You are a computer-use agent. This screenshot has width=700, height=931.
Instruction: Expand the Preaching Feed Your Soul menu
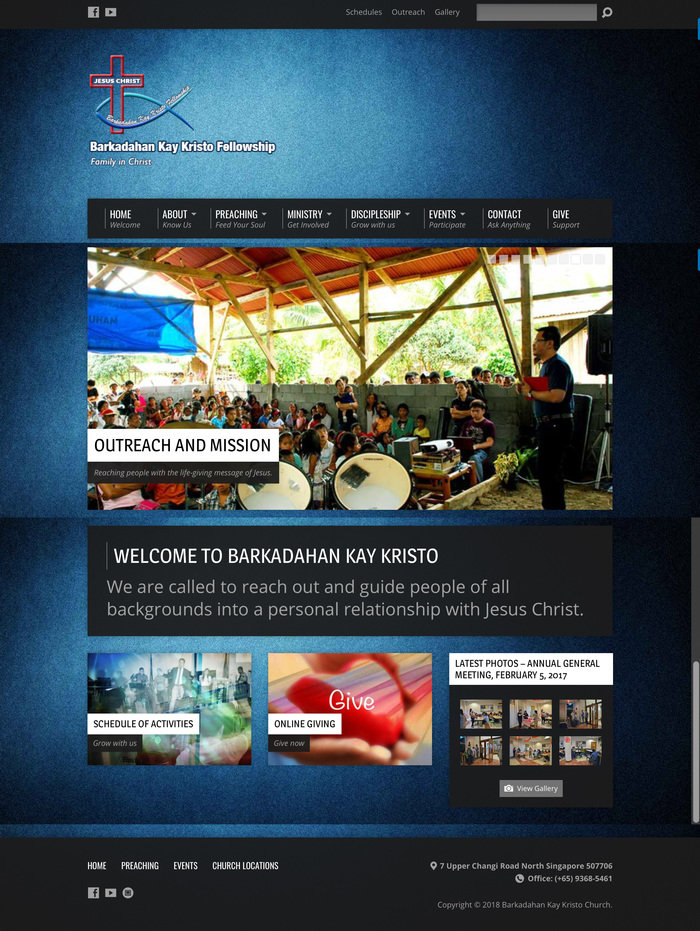pyautogui.click(x=240, y=219)
